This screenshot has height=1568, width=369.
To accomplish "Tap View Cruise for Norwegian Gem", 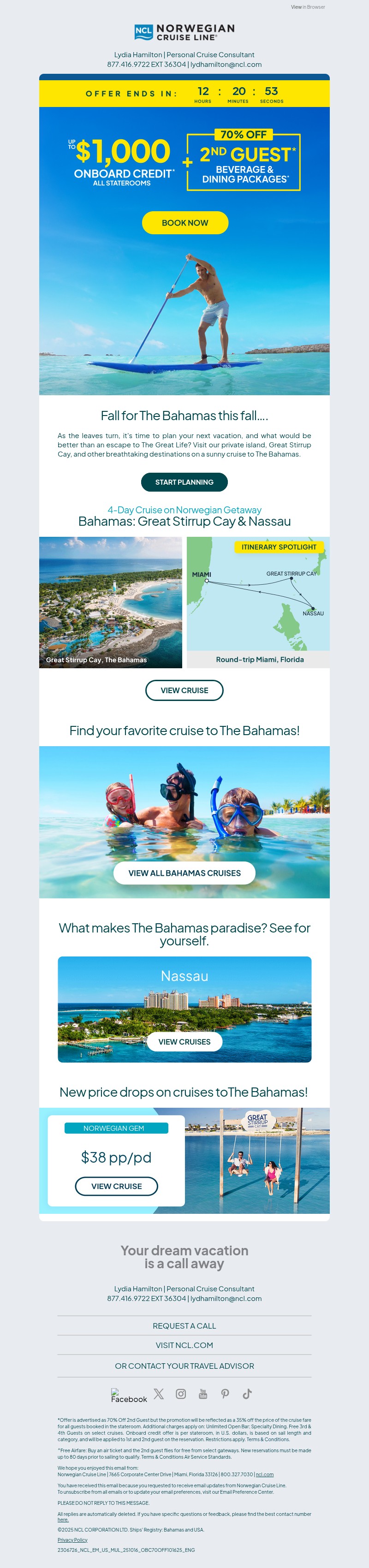I will [x=116, y=1186].
